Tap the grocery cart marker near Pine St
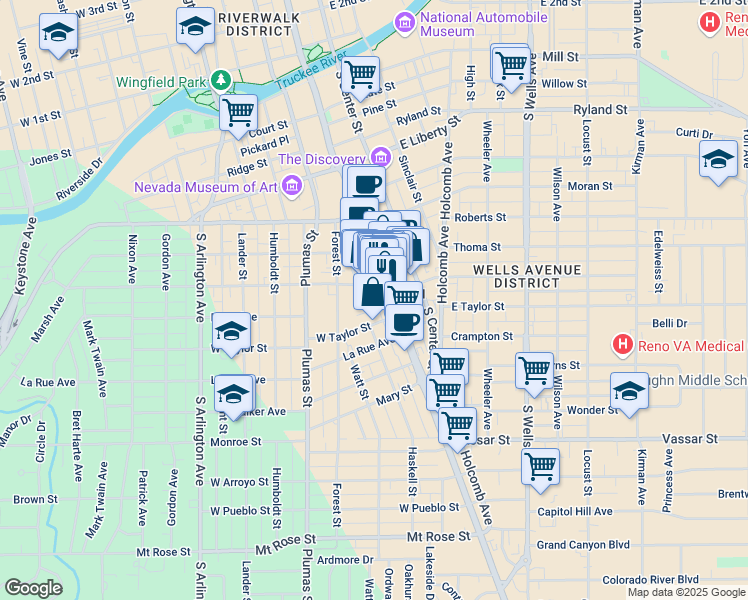This screenshot has width=748, height=600. 361,76
